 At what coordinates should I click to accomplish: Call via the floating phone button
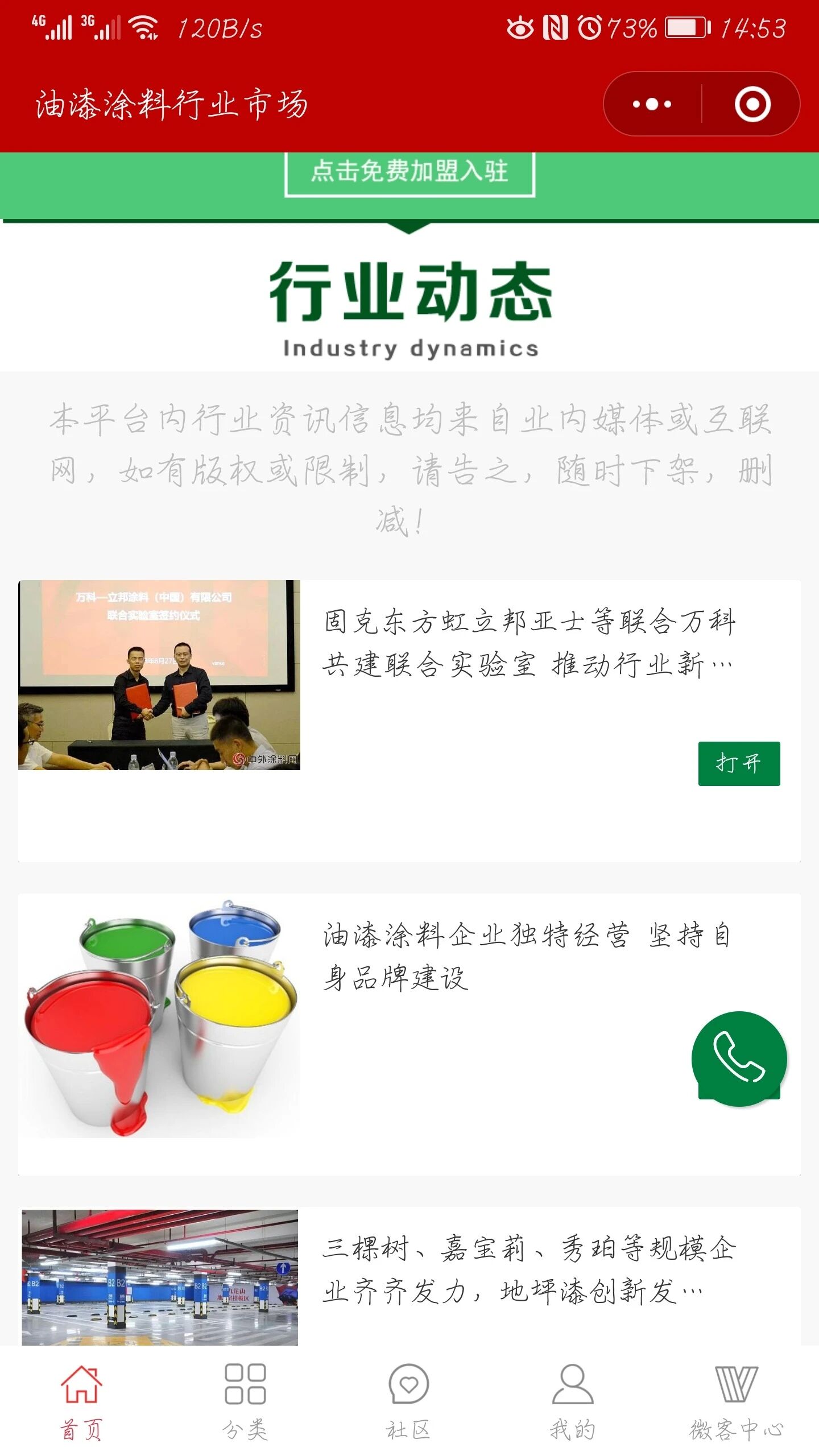tap(739, 1058)
